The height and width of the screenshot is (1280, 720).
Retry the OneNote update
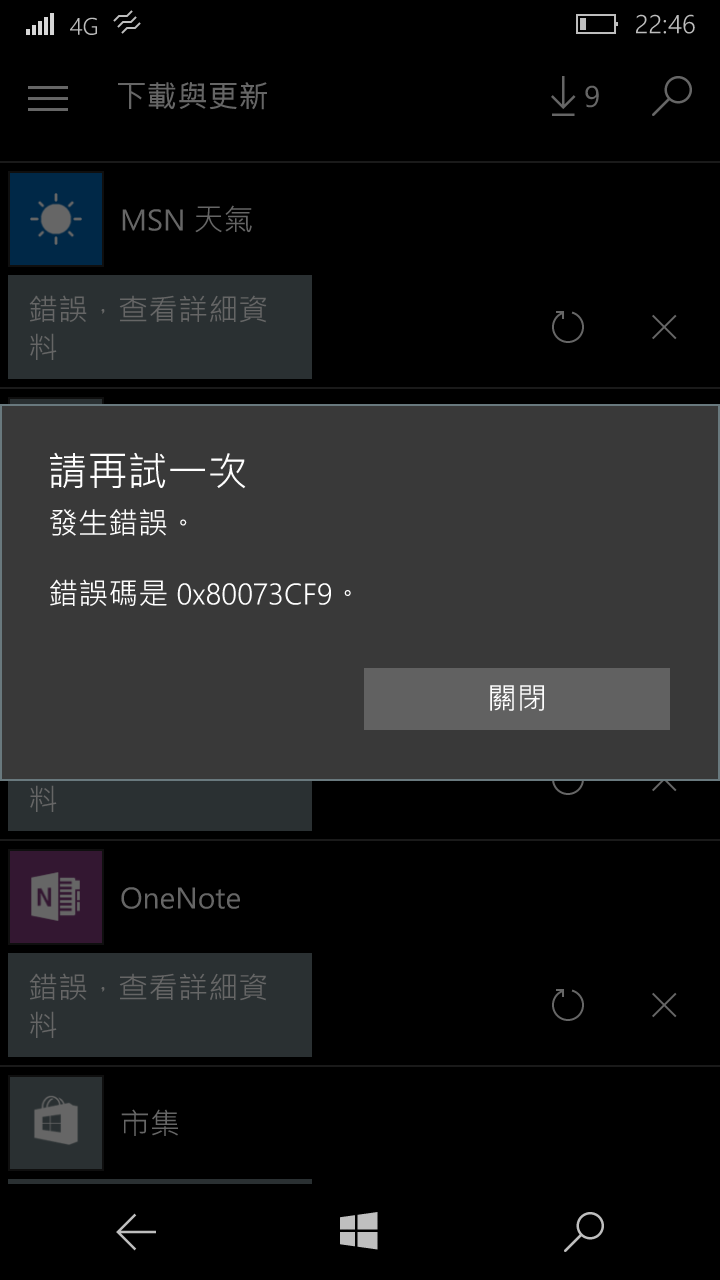coord(568,1005)
